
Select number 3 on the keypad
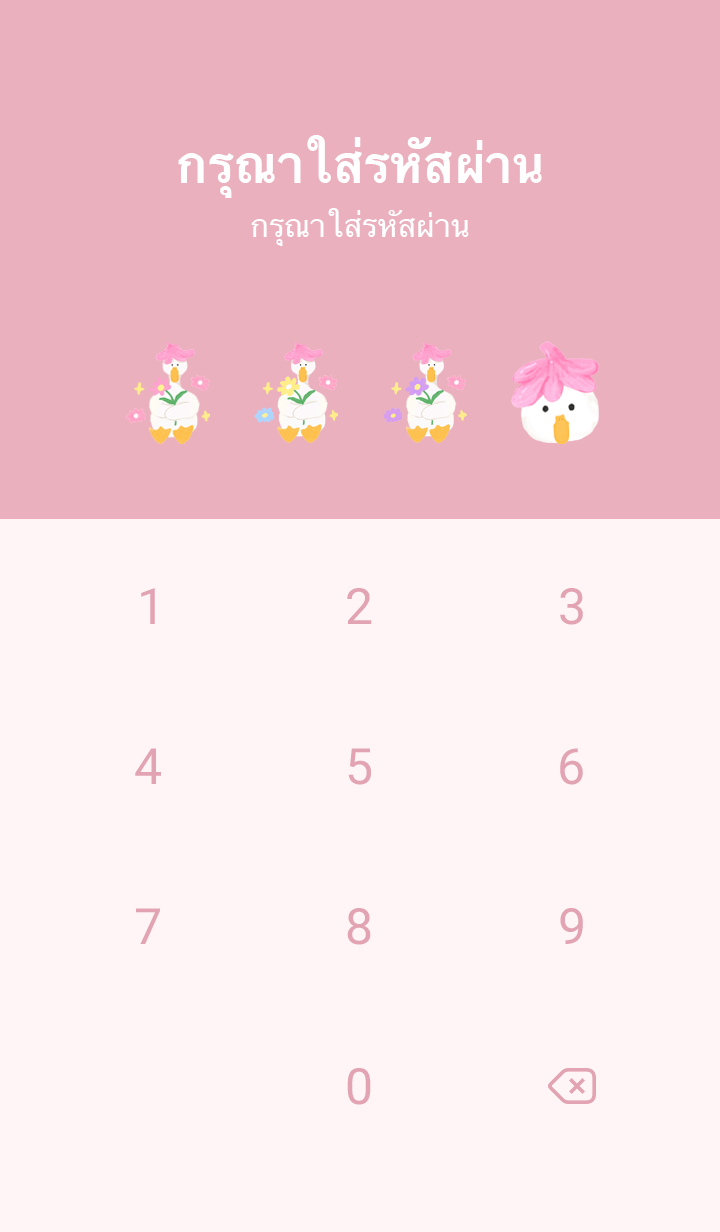coord(571,607)
